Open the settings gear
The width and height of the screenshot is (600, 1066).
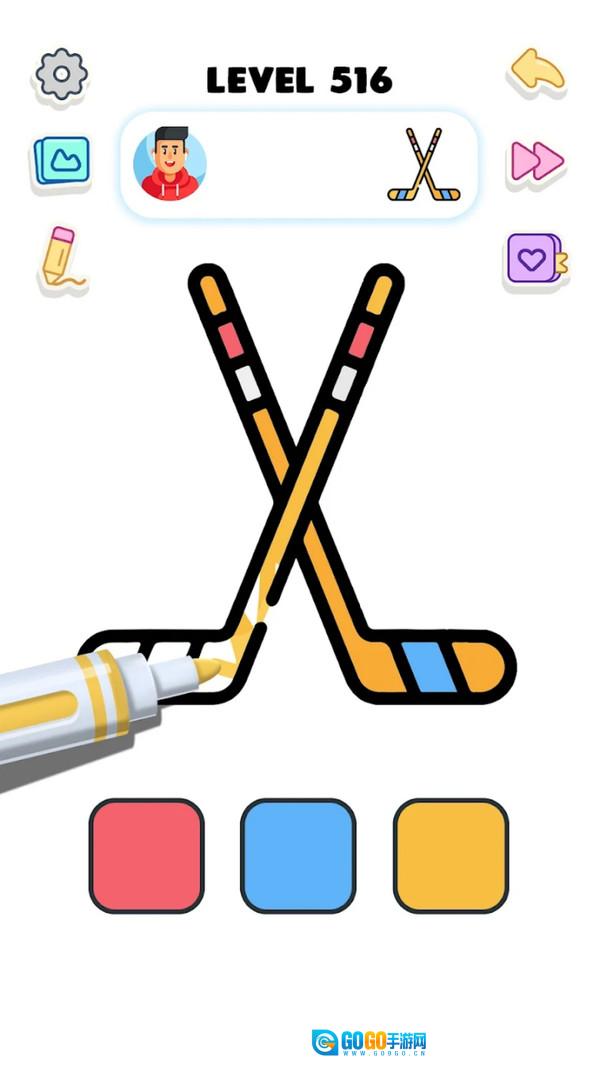[61, 74]
